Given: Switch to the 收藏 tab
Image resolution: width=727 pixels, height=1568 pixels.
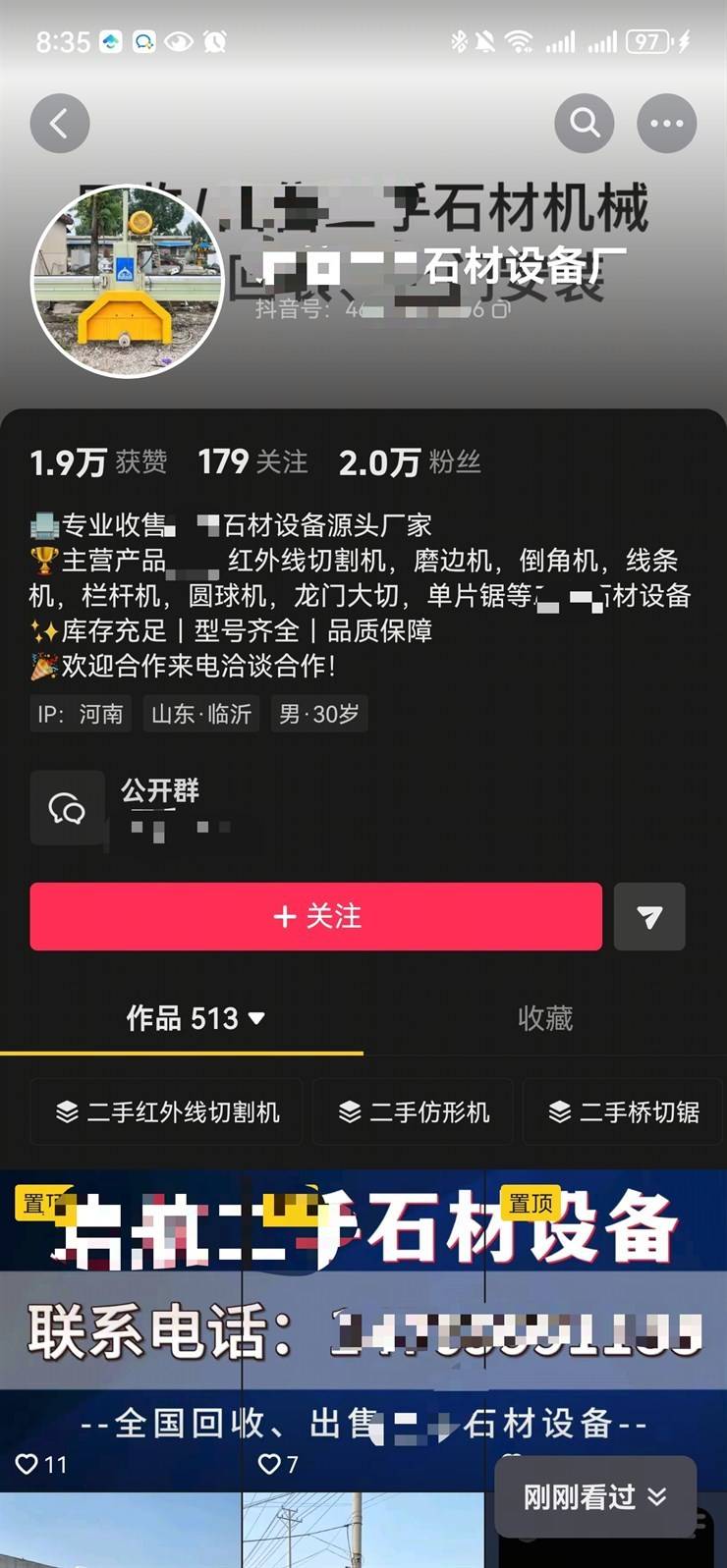Looking at the screenshot, I should [x=545, y=1018].
